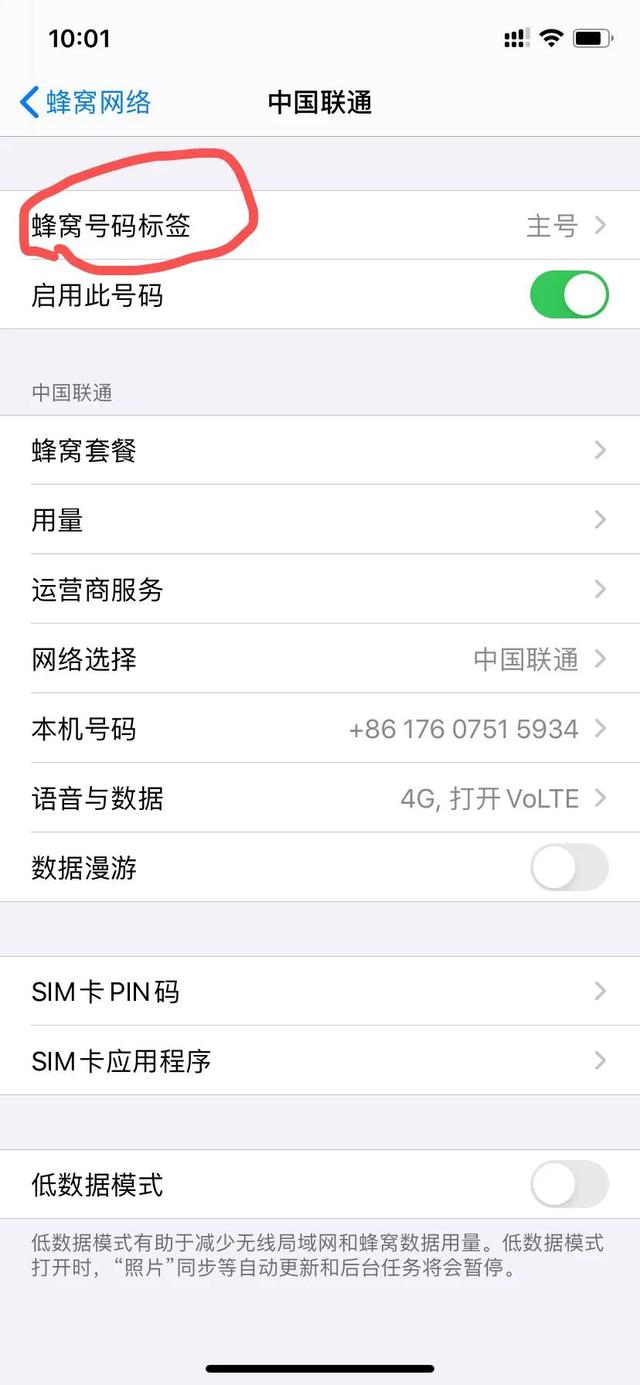Open SIM卡应用程序

tap(320, 1061)
